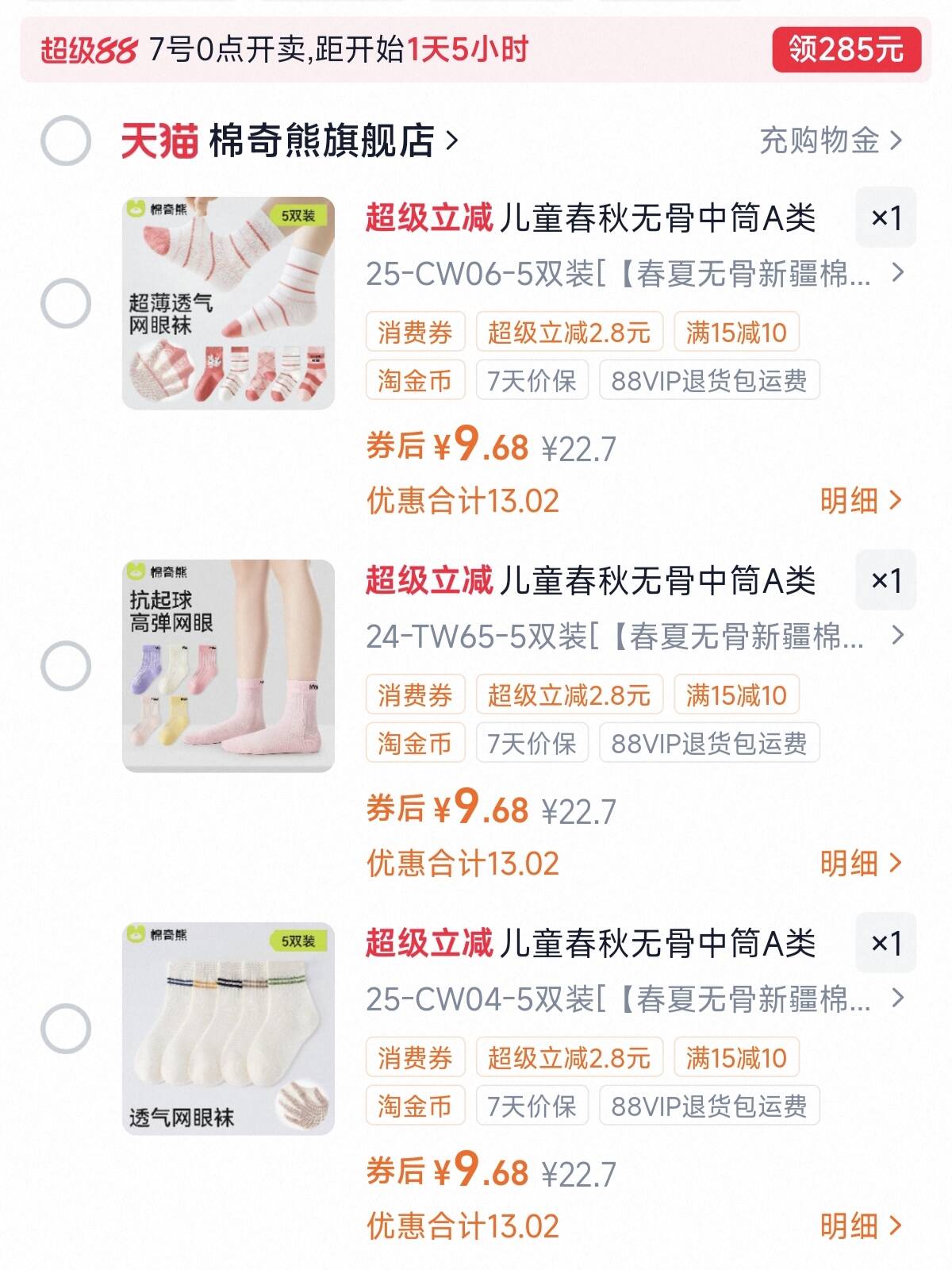View 明细 discount details for 25-CW06 socks
Image resolution: width=952 pixels, height=1270 pixels.
pos(860,501)
